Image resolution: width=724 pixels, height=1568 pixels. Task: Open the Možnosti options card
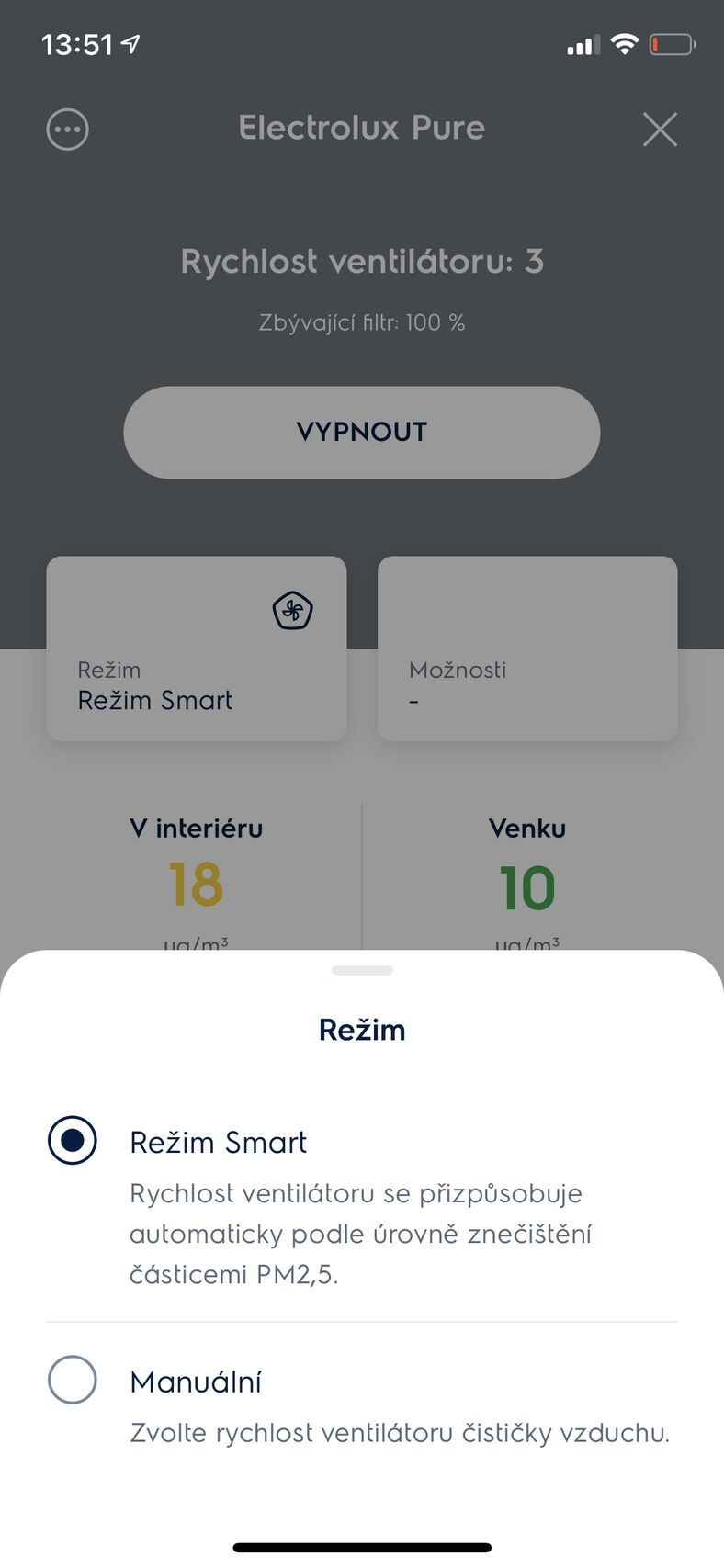[x=527, y=649]
